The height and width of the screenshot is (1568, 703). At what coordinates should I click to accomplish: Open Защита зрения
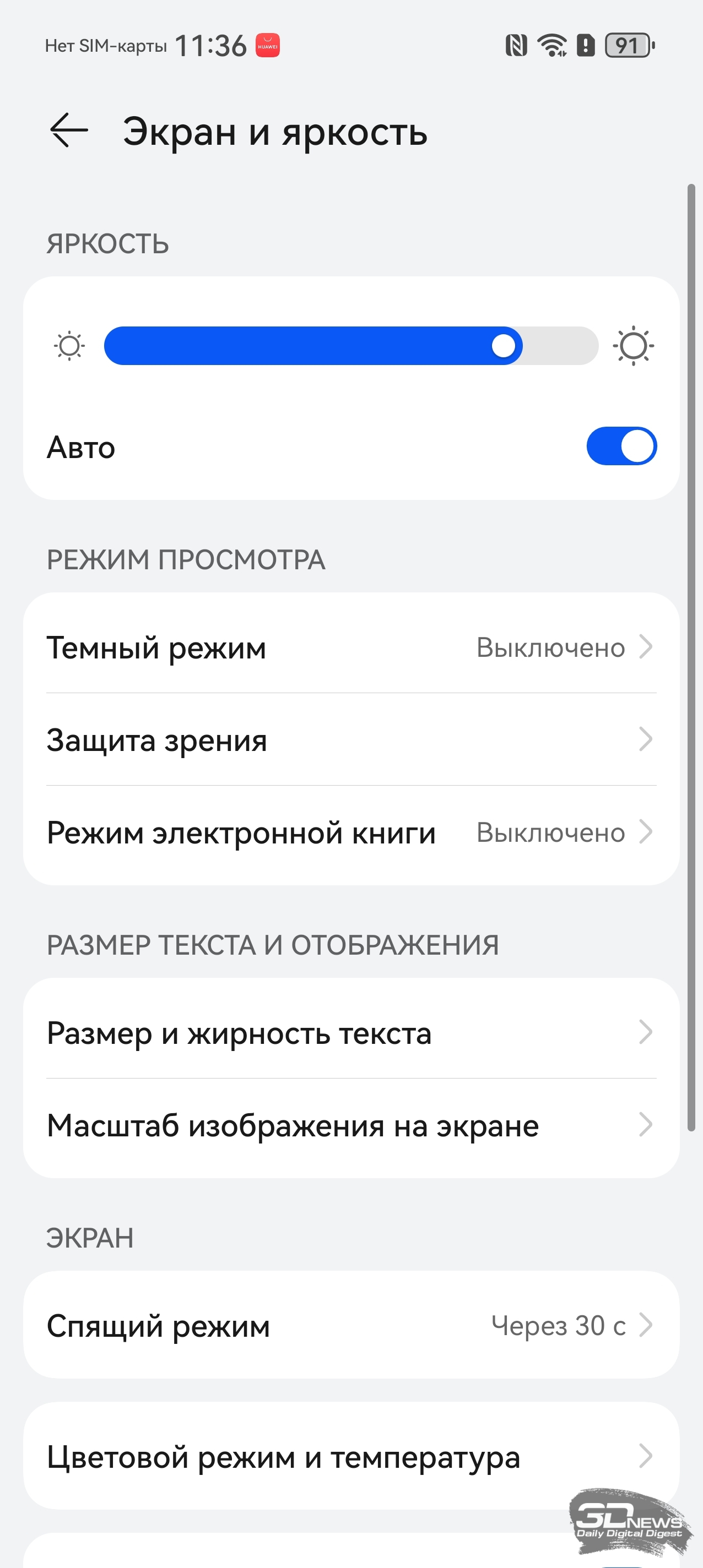tap(351, 739)
